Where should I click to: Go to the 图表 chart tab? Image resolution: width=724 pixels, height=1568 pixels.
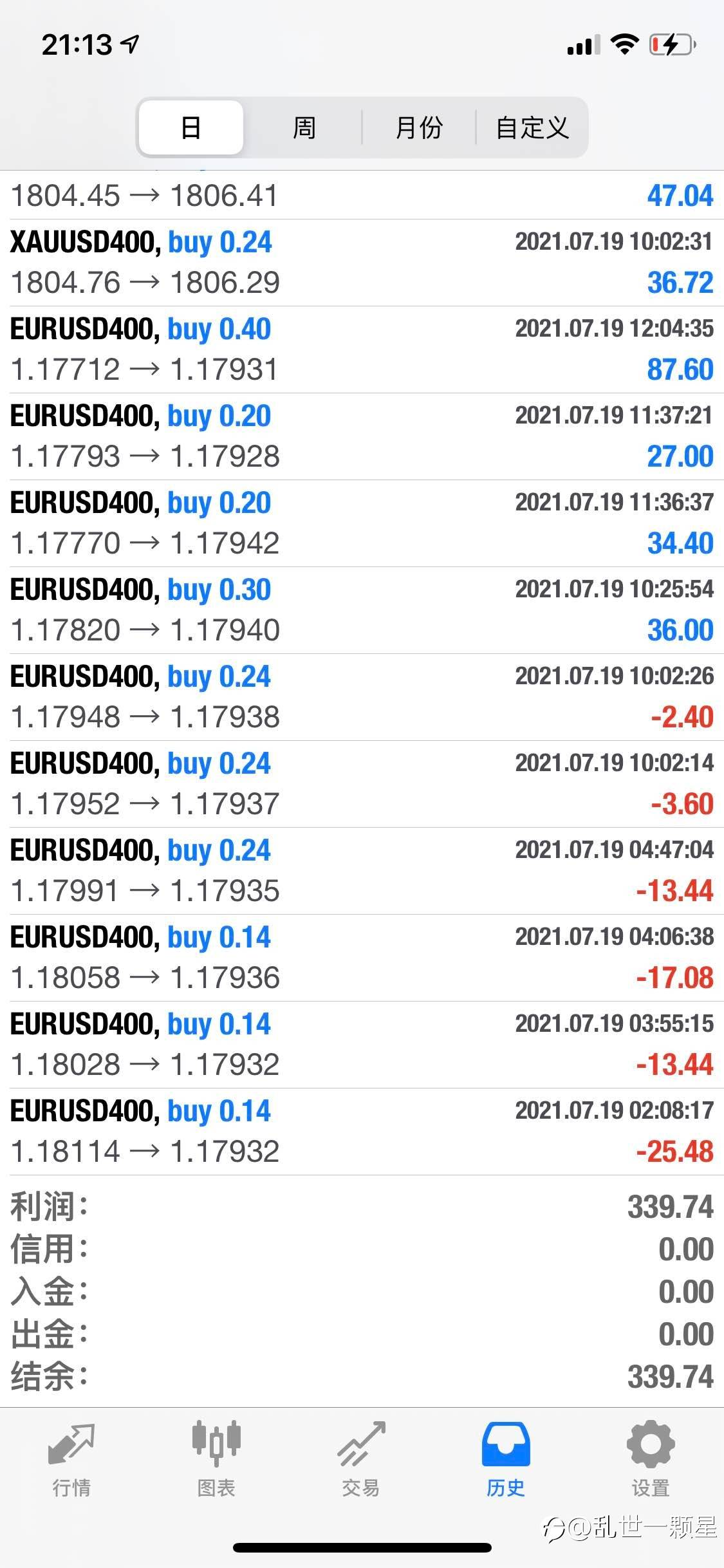point(216,1460)
